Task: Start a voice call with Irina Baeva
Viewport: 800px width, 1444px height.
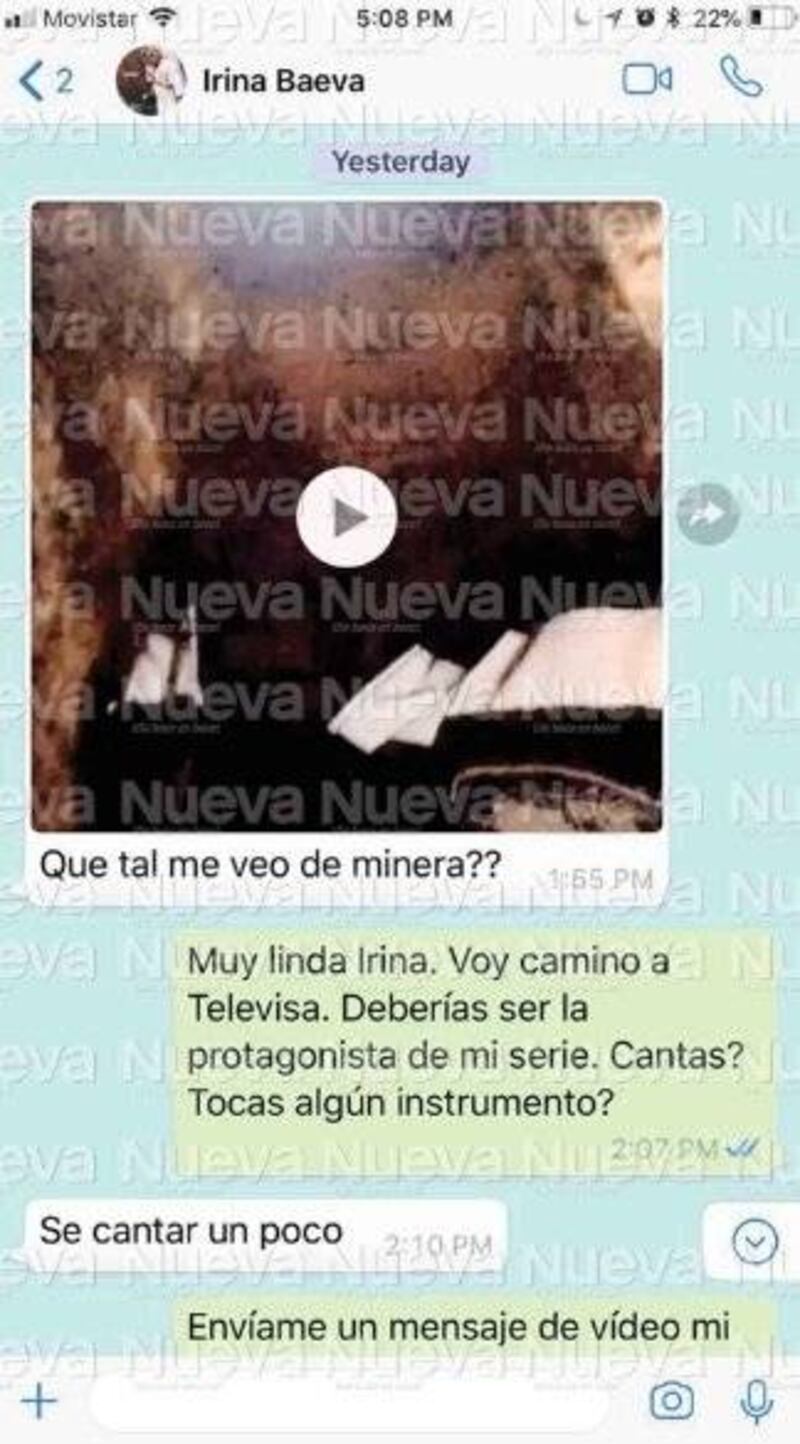Action: tap(741, 78)
